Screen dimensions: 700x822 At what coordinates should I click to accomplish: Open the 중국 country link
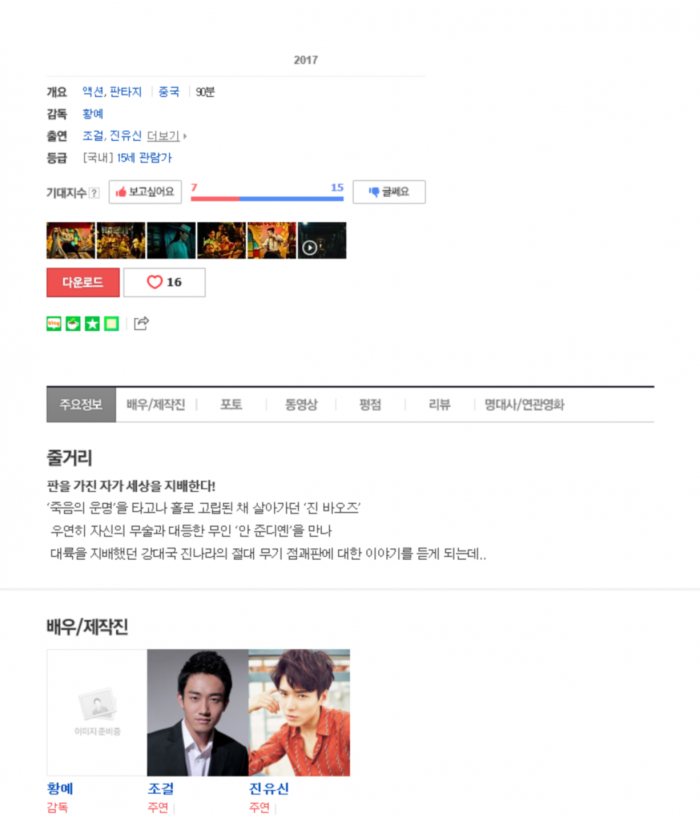(169, 92)
